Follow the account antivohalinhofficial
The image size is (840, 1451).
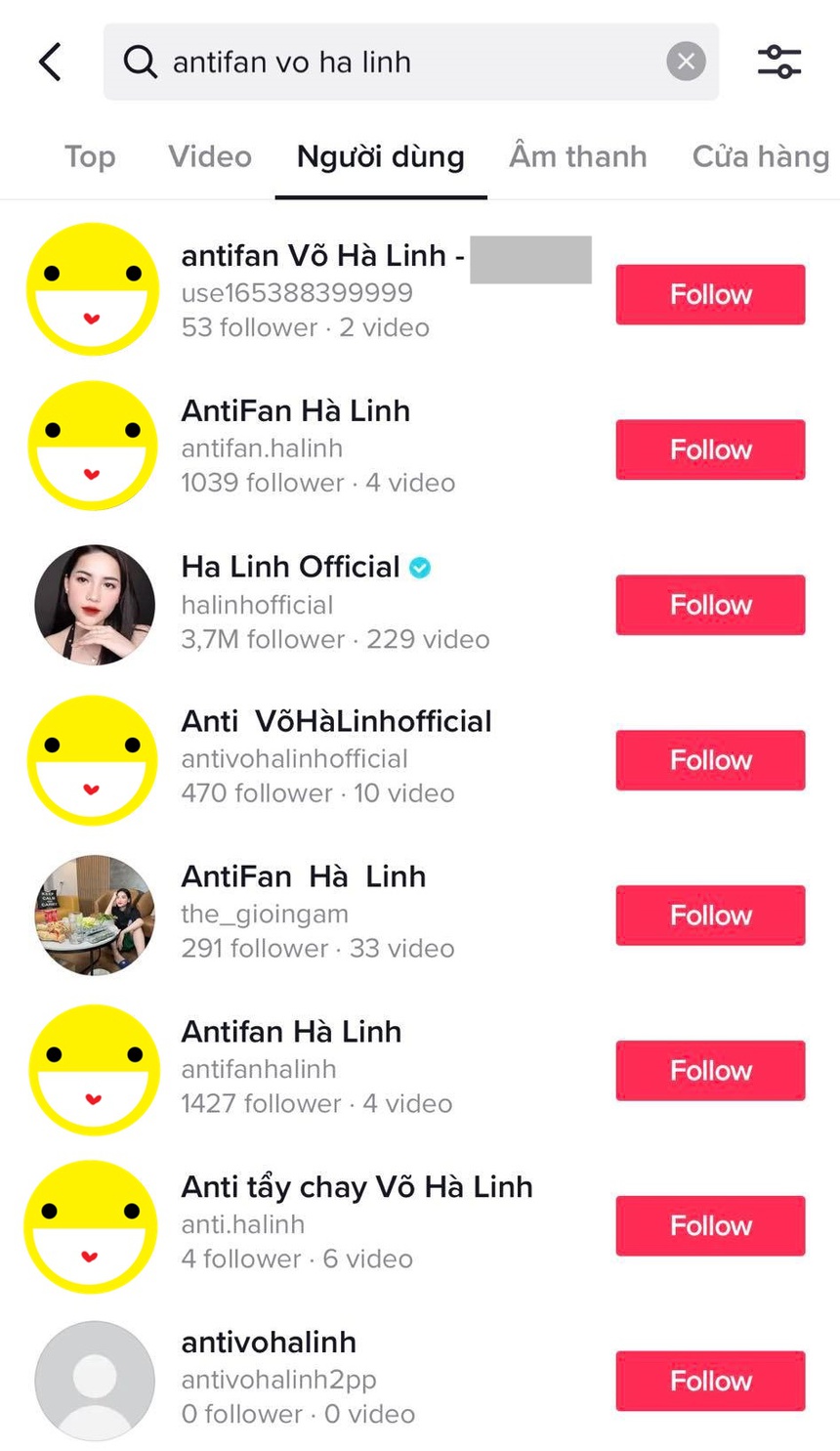[710, 760]
